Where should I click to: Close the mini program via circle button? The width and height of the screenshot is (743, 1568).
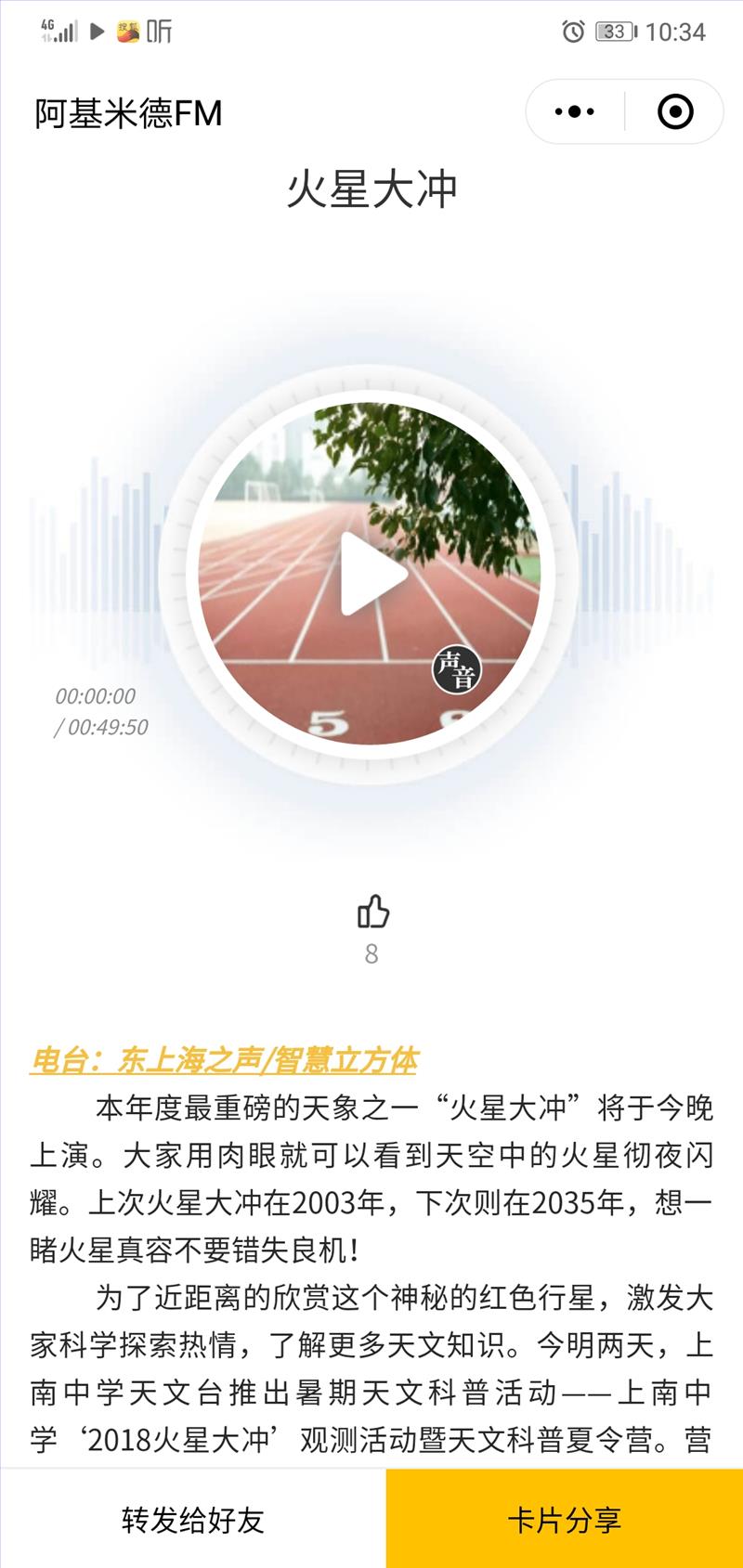(675, 112)
